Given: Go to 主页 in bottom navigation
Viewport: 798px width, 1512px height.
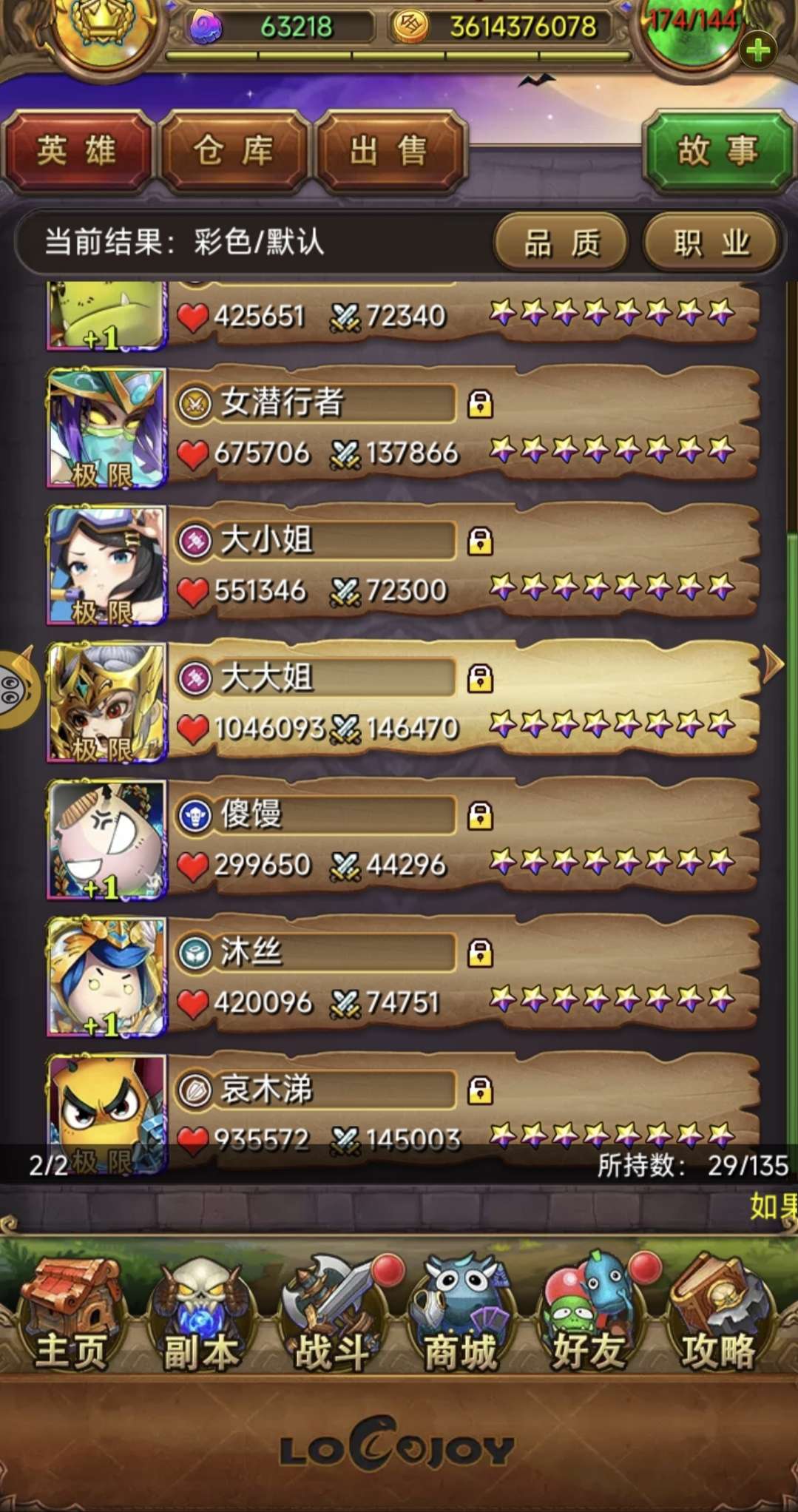Looking at the screenshot, I should point(70,1311).
